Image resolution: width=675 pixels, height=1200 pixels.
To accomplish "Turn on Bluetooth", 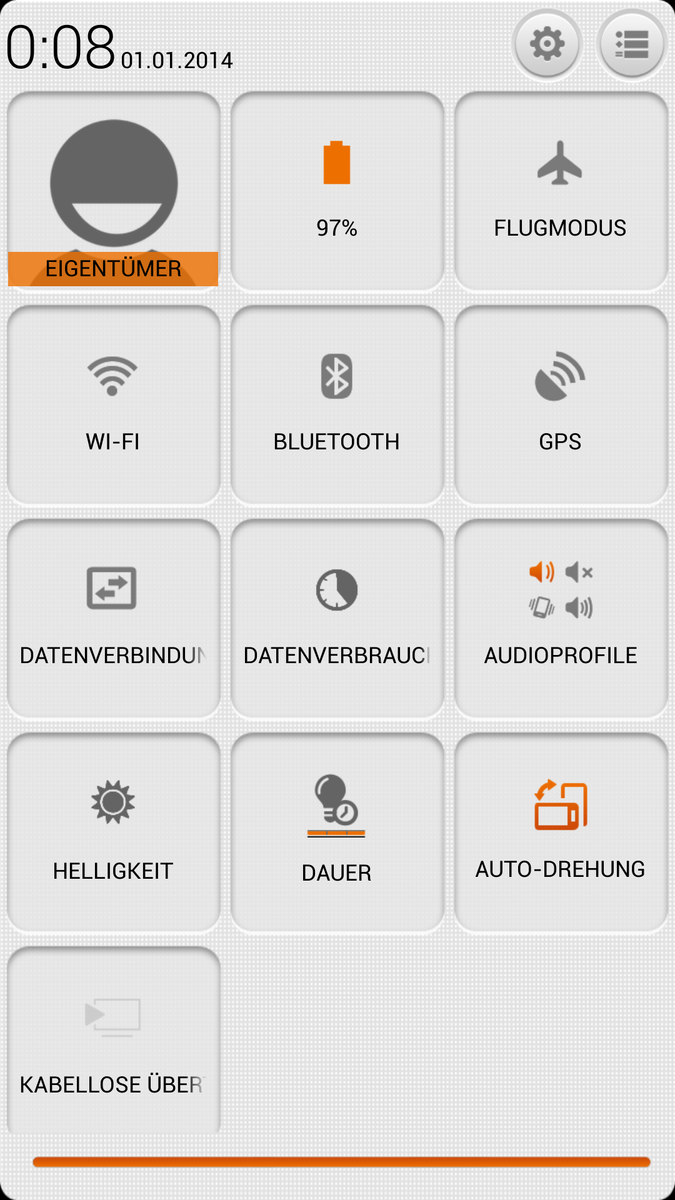I will (337, 405).
